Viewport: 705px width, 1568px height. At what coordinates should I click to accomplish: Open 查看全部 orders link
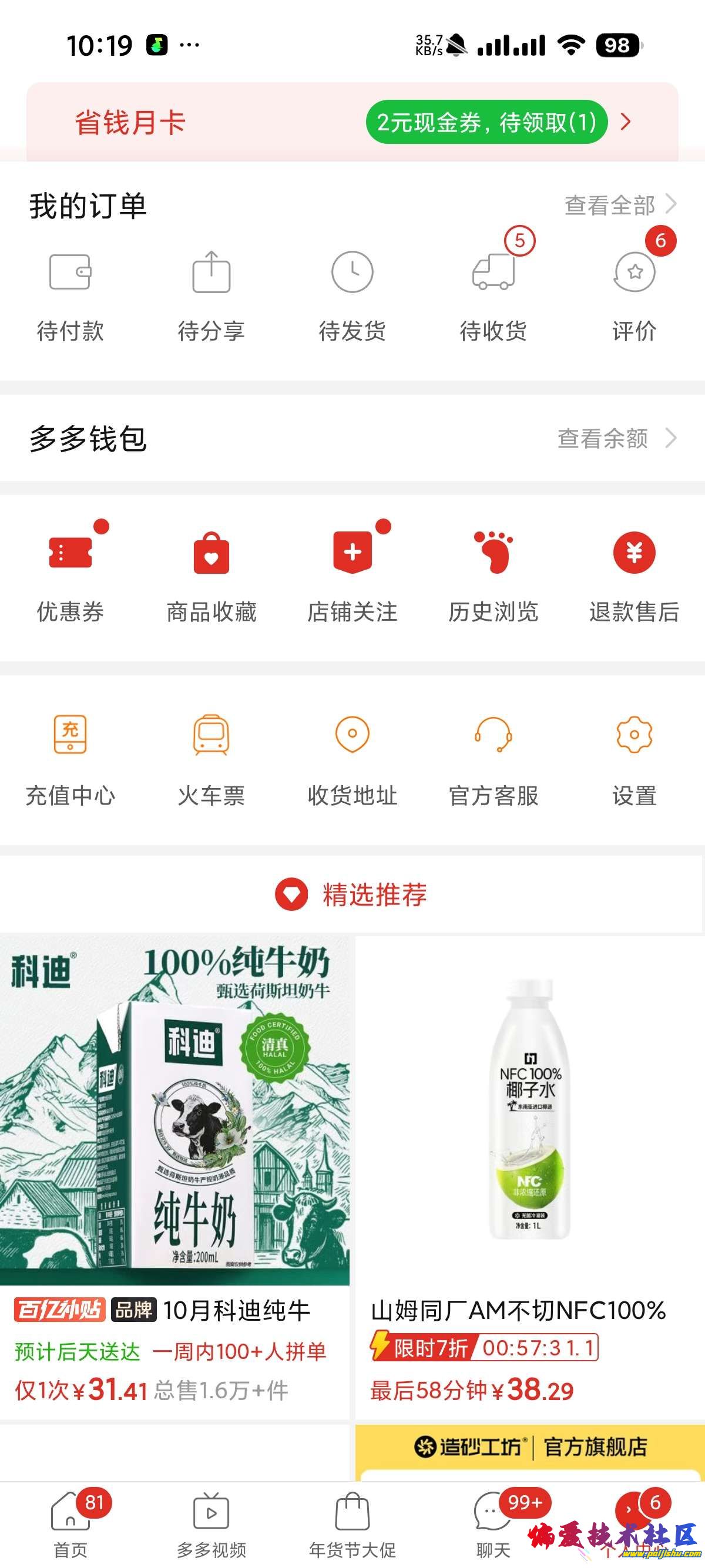(x=619, y=205)
